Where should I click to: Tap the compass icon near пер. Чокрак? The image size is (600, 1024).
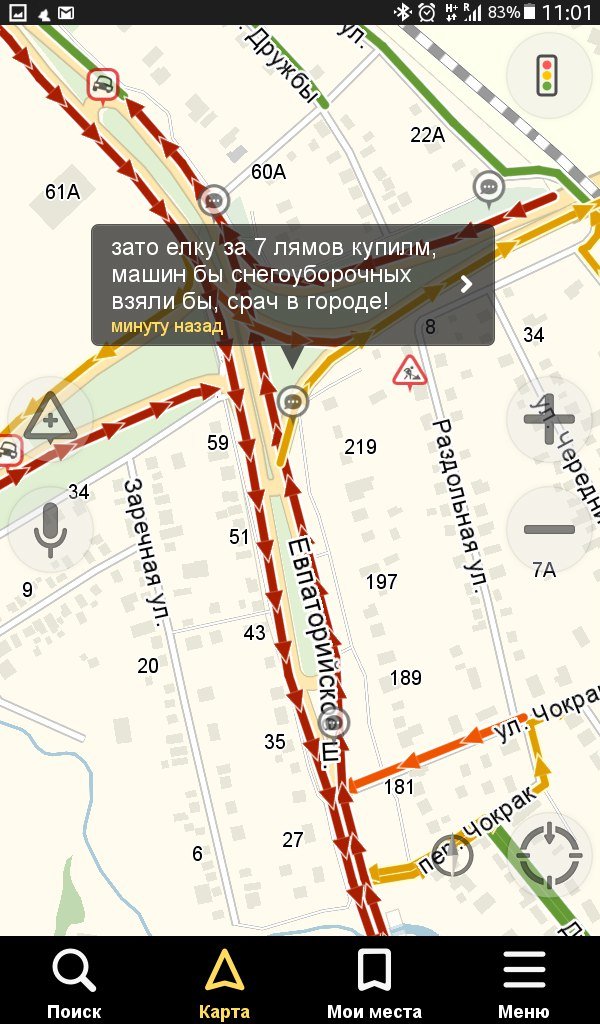[451, 856]
